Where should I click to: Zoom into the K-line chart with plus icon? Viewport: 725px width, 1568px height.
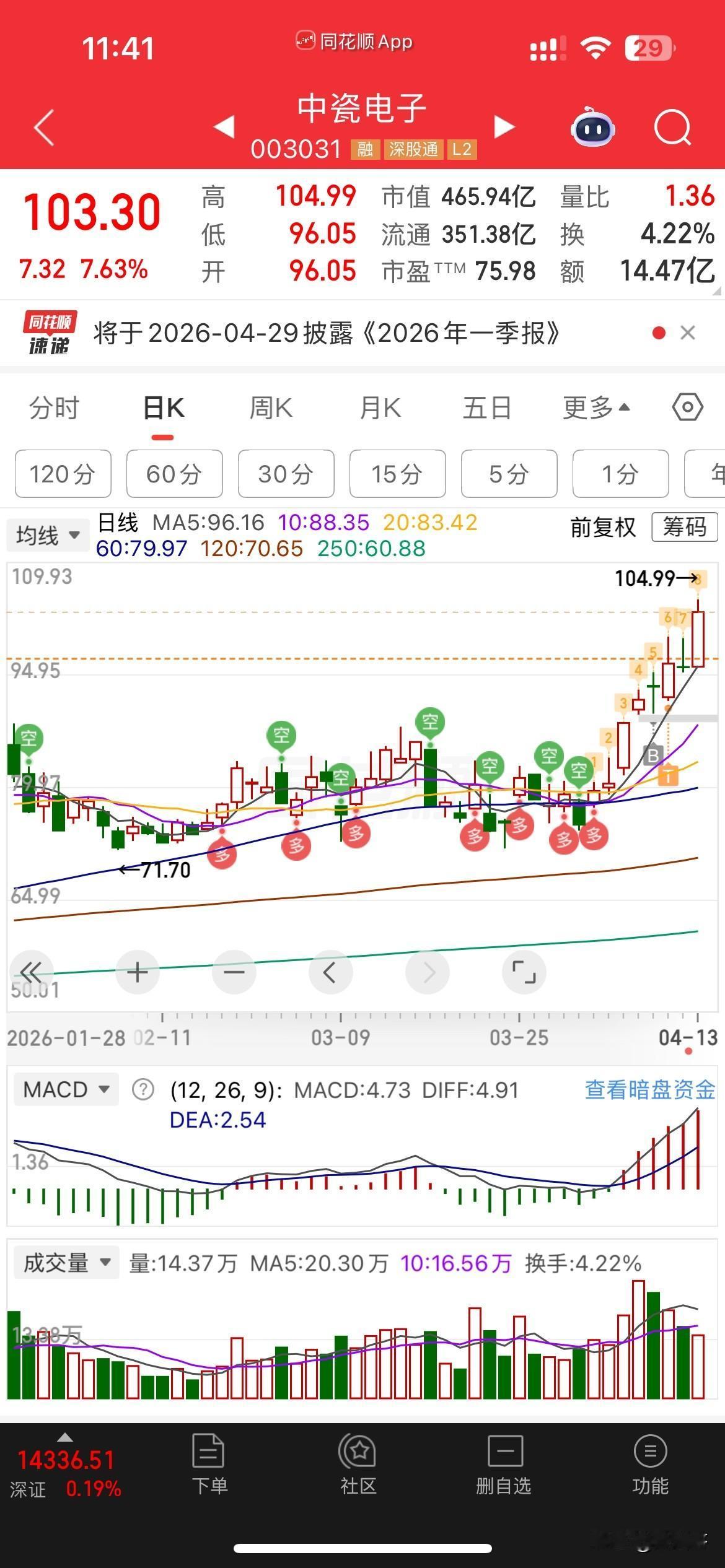(x=137, y=972)
